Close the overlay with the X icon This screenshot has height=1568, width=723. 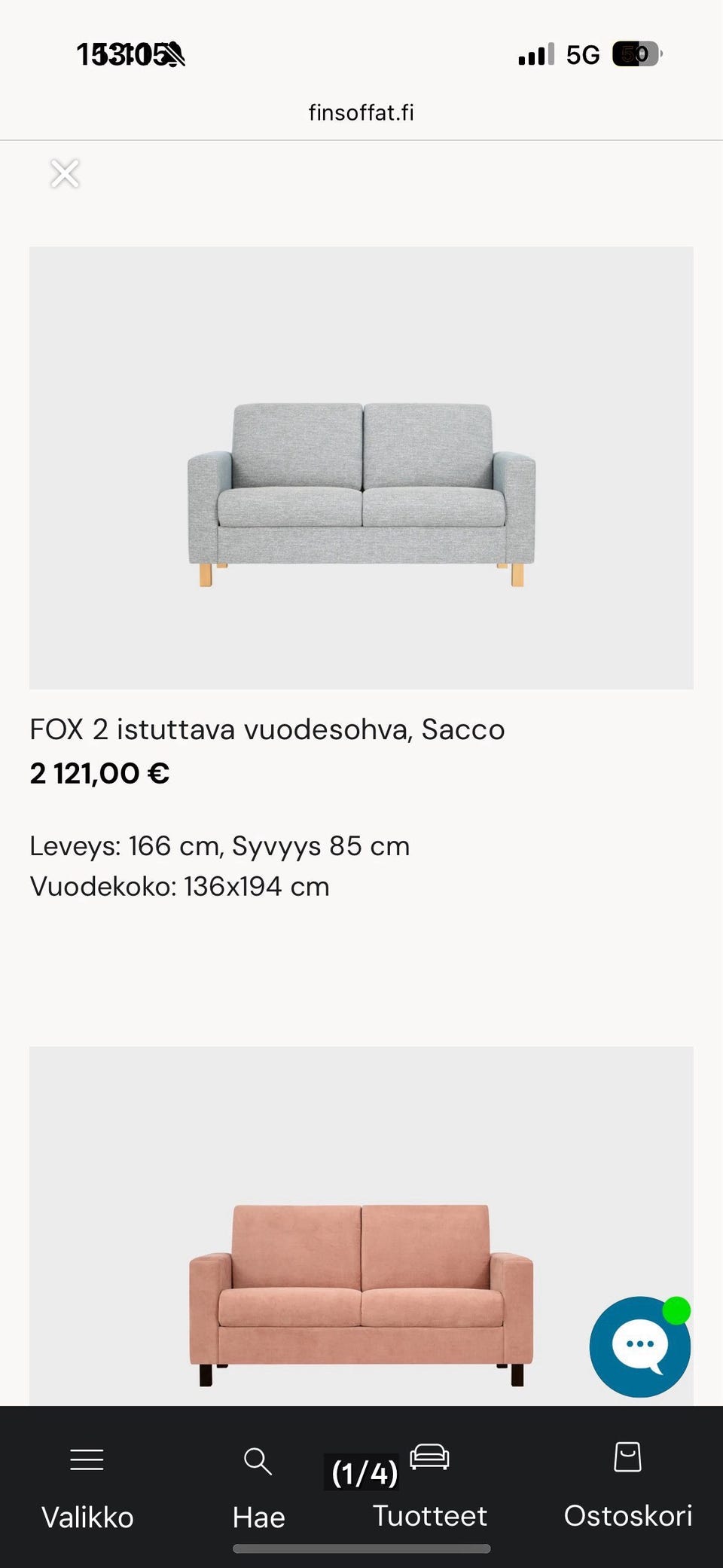click(65, 173)
